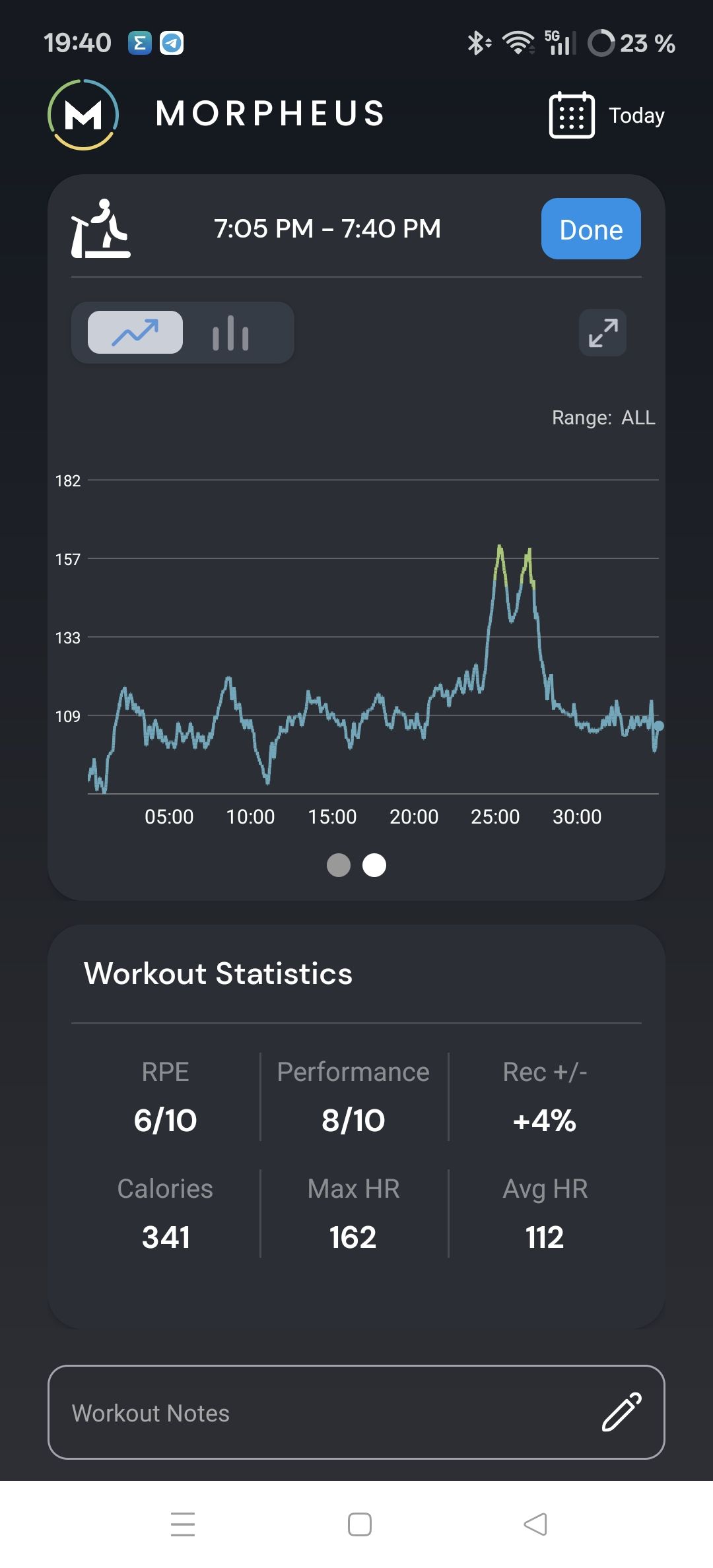Select the line graph view
713x1568 pixels.
point(135,333)
